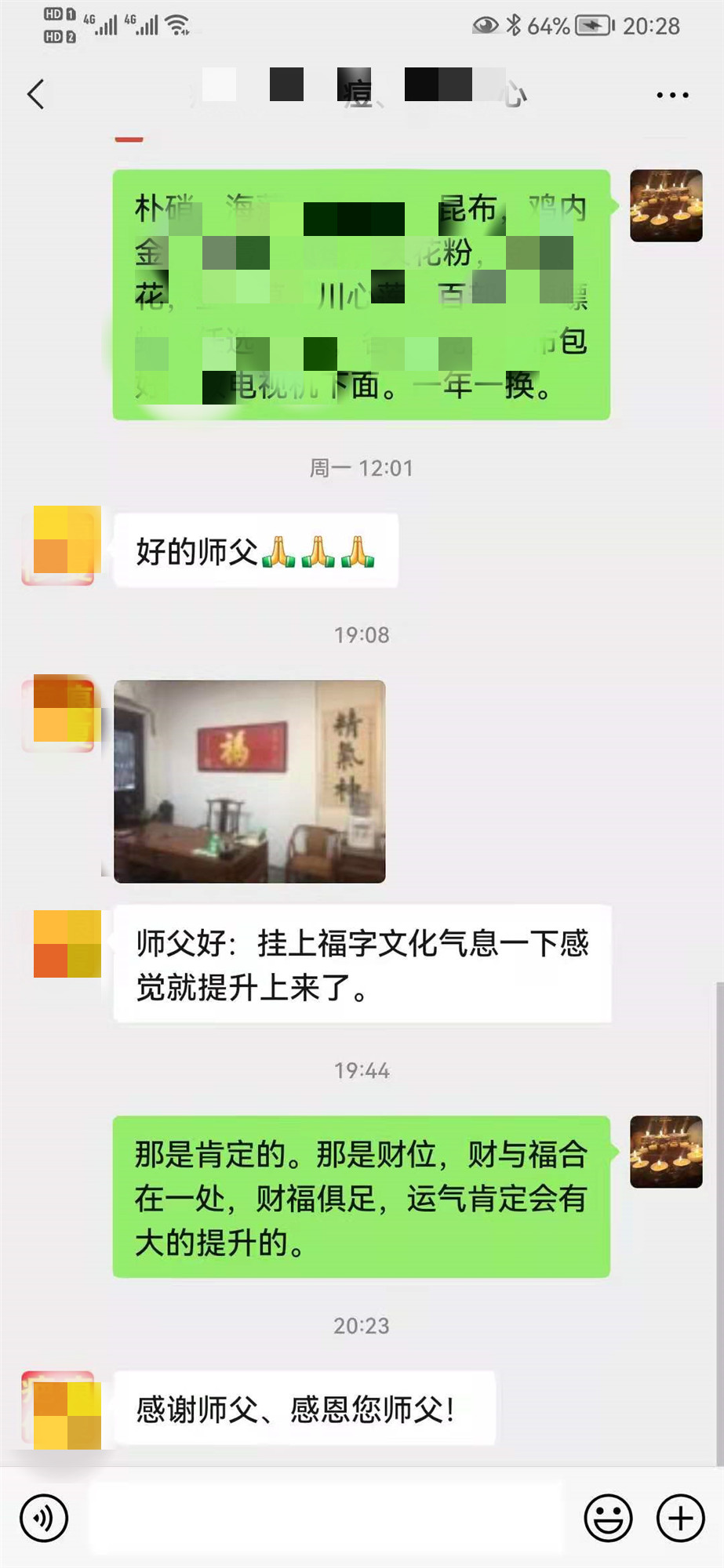The width and height of the screenshot is (724, 1568).
Task: View candle avatar next to 那是肯定的 message
Action: tap(666, 1151)
